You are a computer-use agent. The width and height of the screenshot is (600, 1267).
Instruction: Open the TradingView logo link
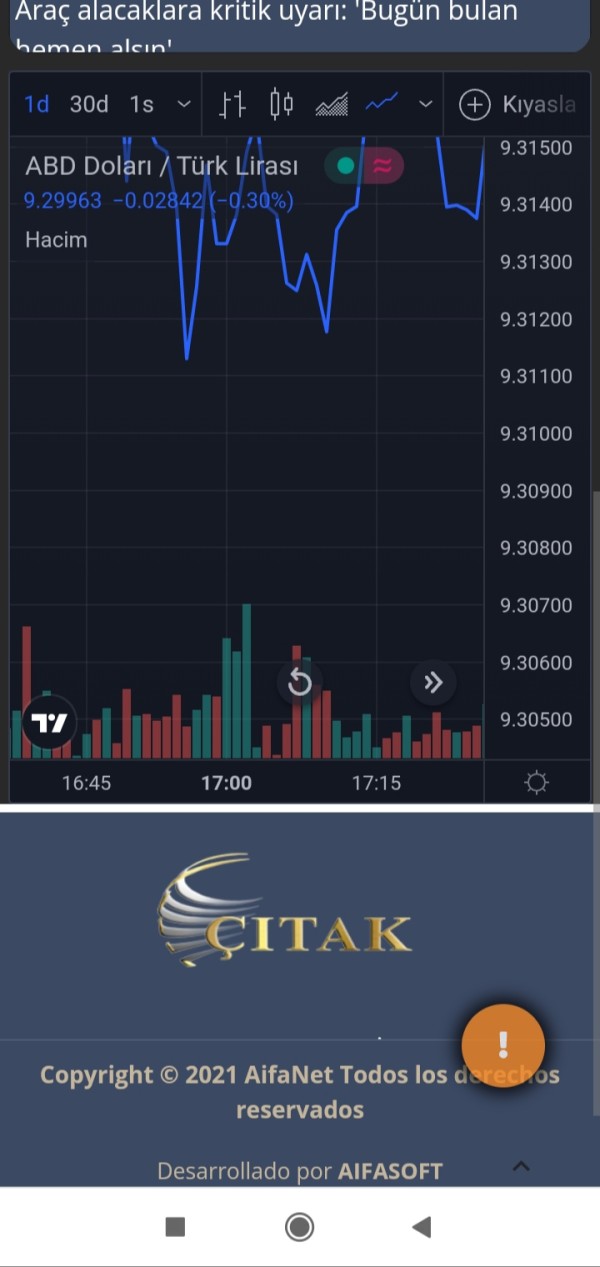click(49, 722)
